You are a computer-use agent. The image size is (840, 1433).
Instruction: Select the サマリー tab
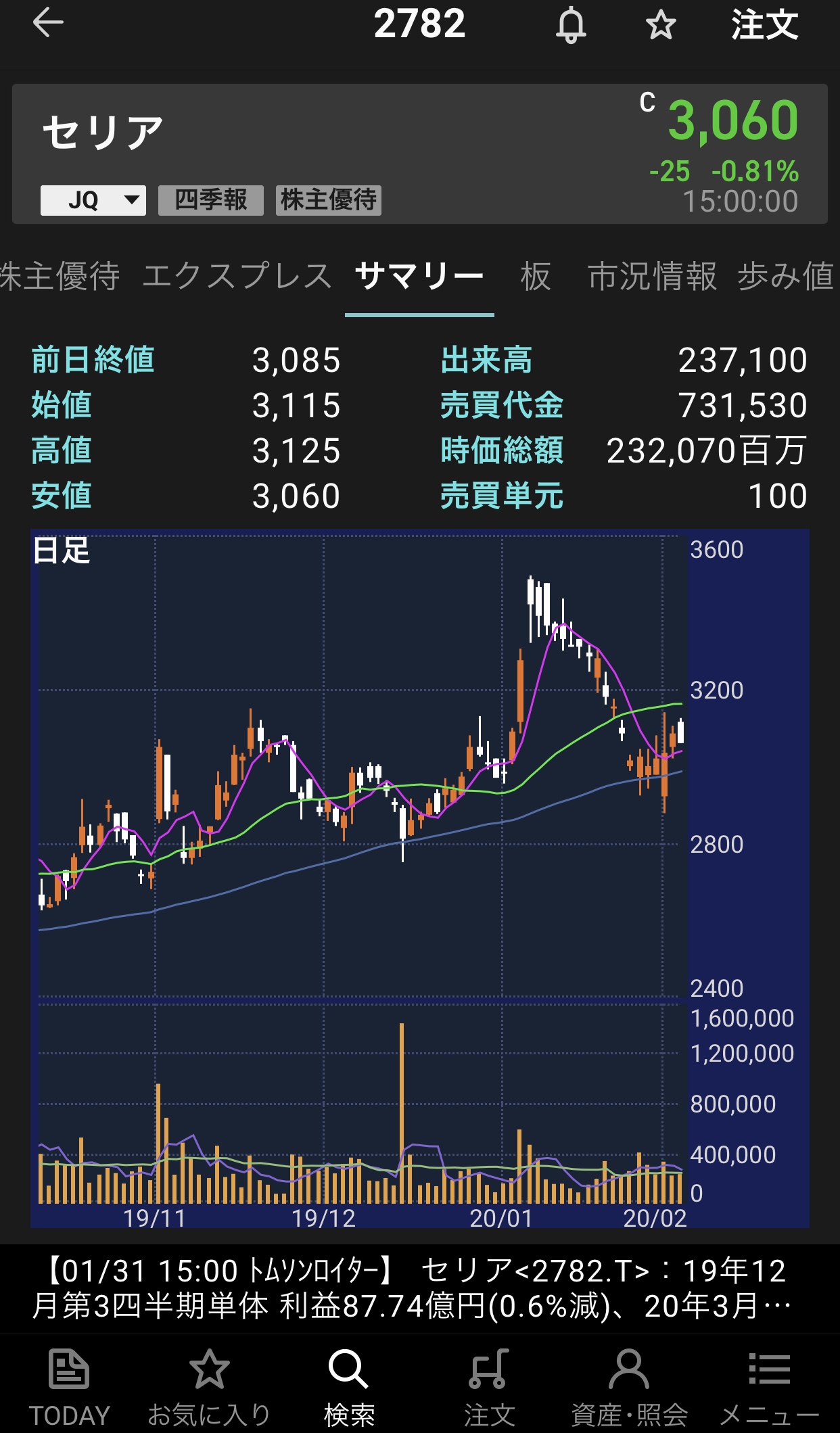tap(419, 277)
